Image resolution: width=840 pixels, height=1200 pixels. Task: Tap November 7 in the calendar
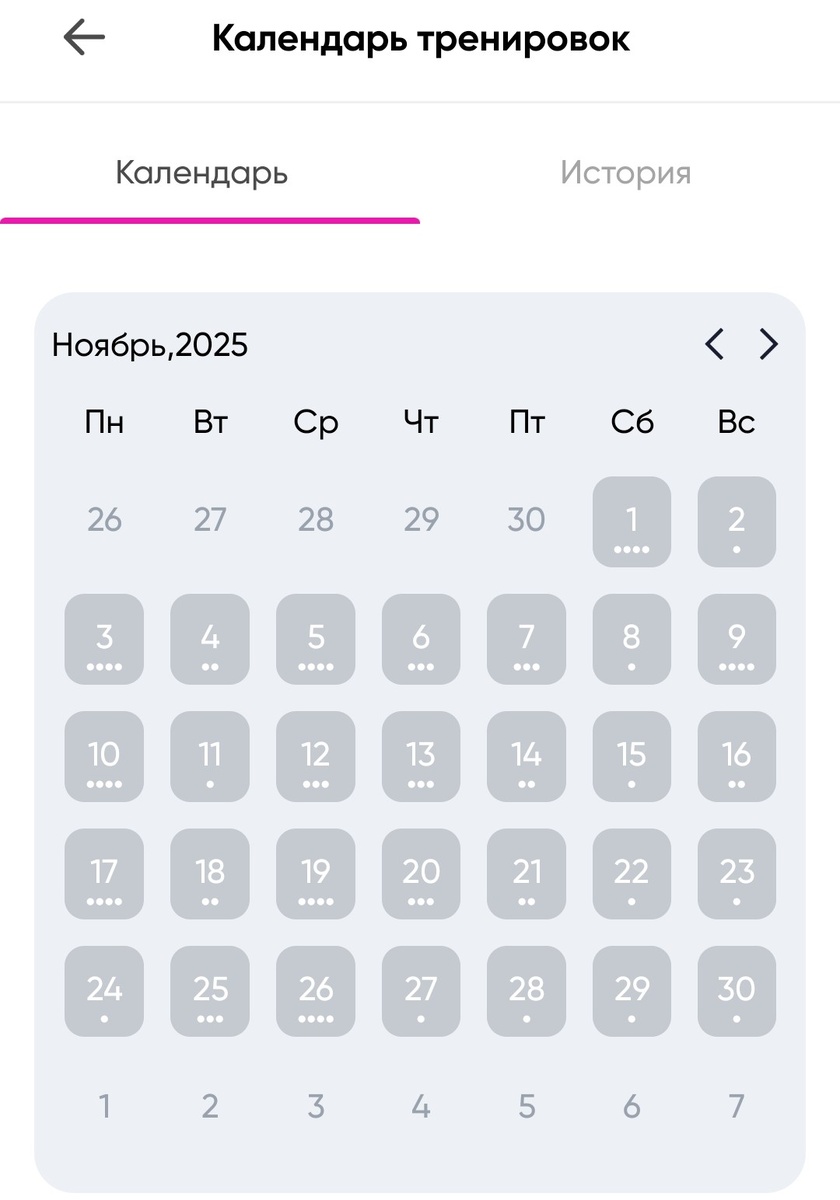coord(526,639)
